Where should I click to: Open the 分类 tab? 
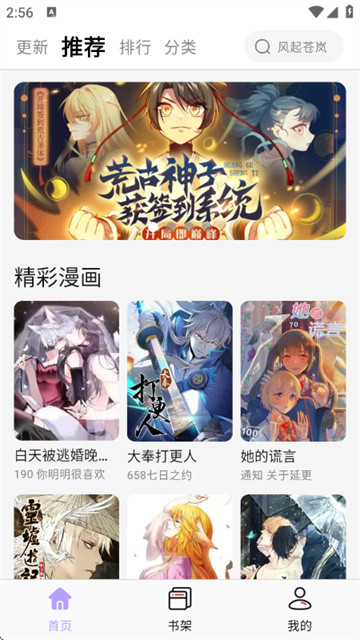click(180, 47)
